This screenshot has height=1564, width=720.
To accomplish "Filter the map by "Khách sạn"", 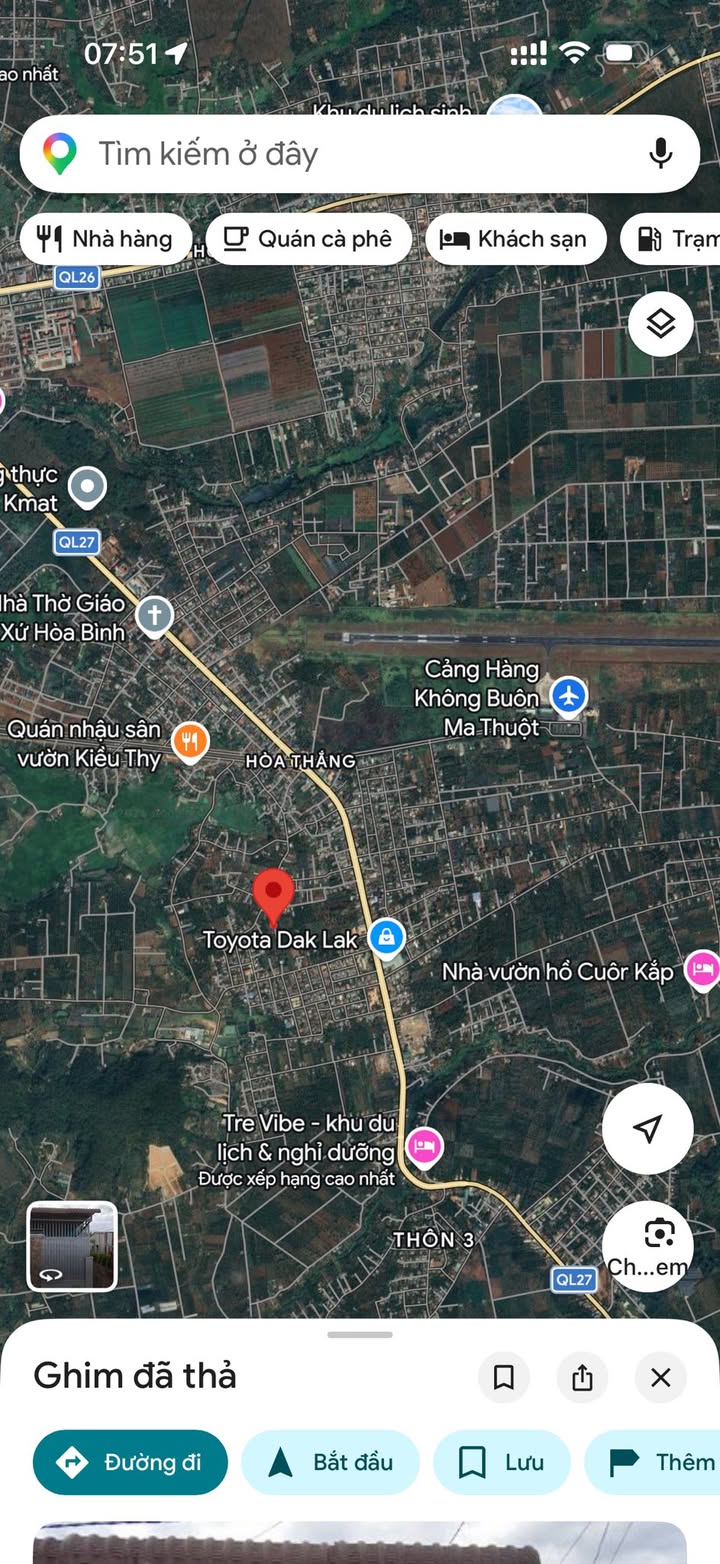I will 515,239.
